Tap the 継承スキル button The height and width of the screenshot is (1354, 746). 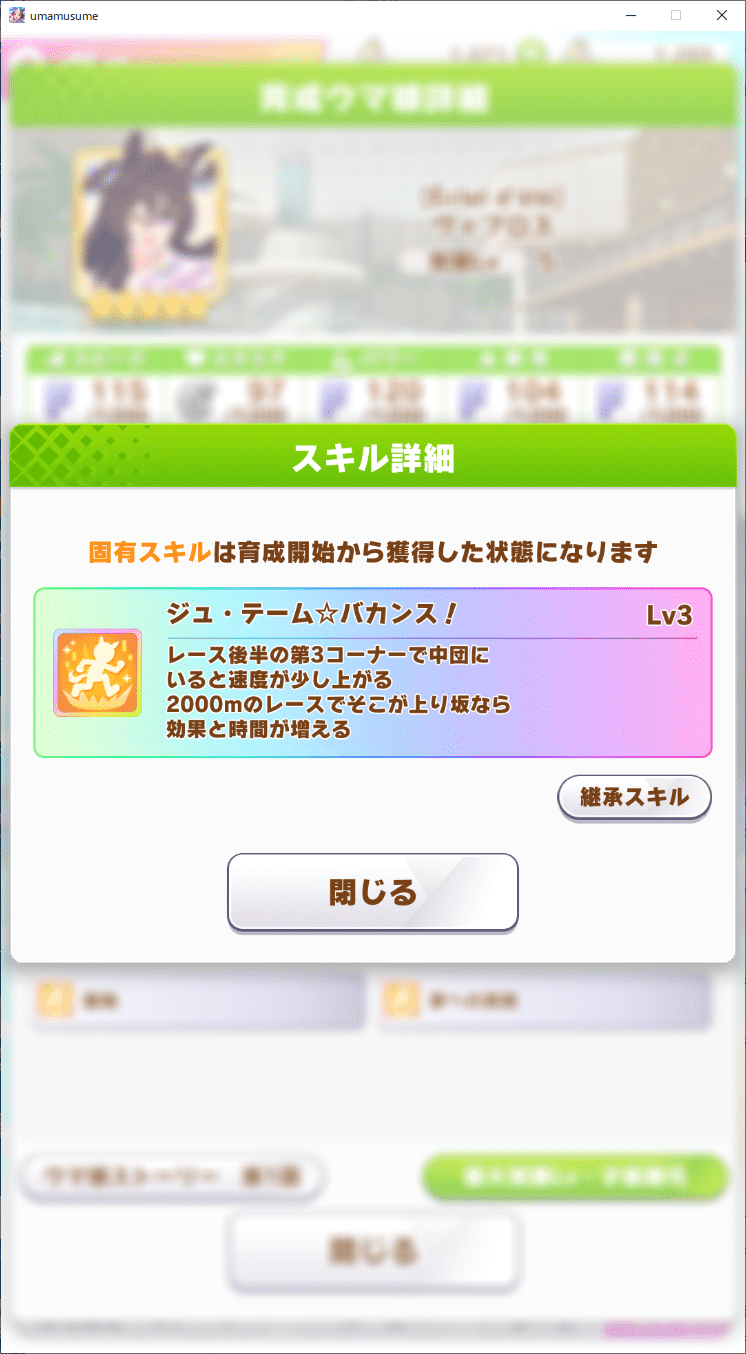pos(634,797)
